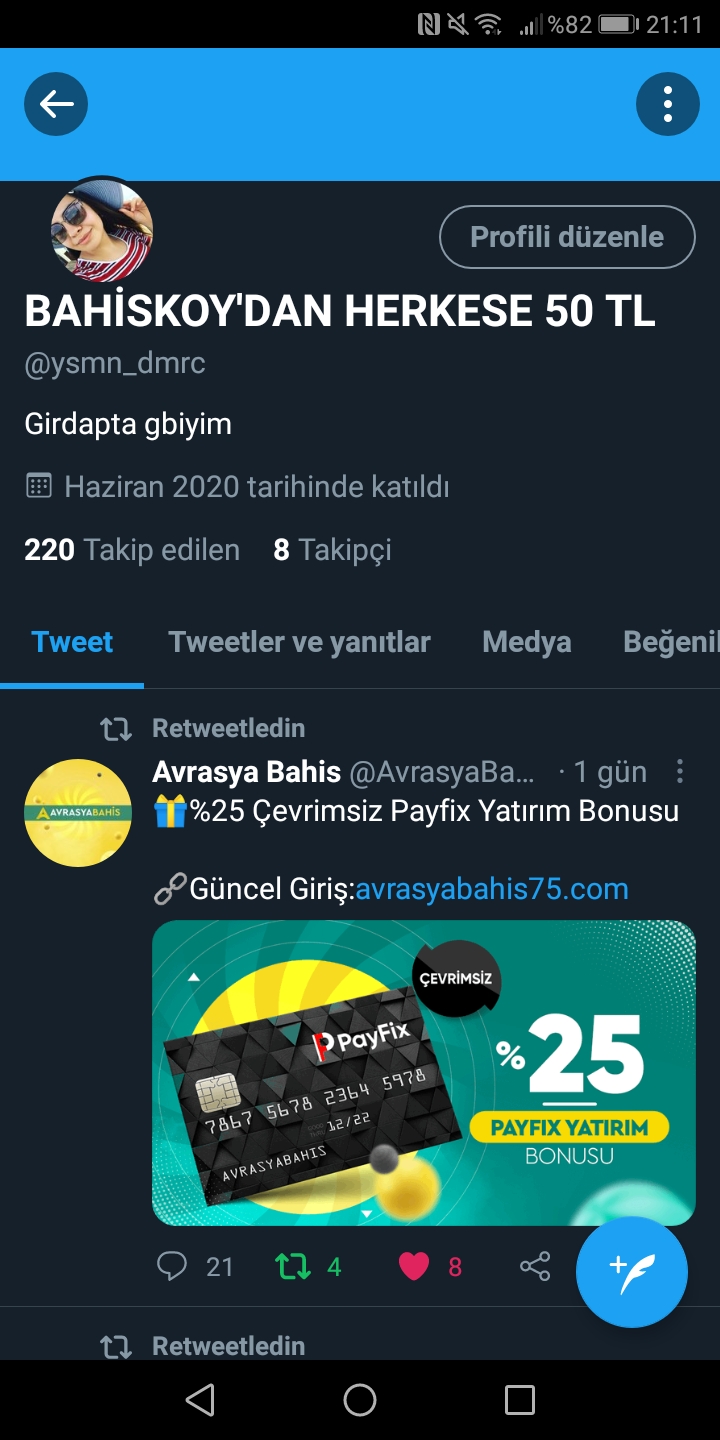The height and width of the screenshot is (1440, 720).
Task: Open the profile overflow menu (three dots)
Action: click(x=667, y=103)
